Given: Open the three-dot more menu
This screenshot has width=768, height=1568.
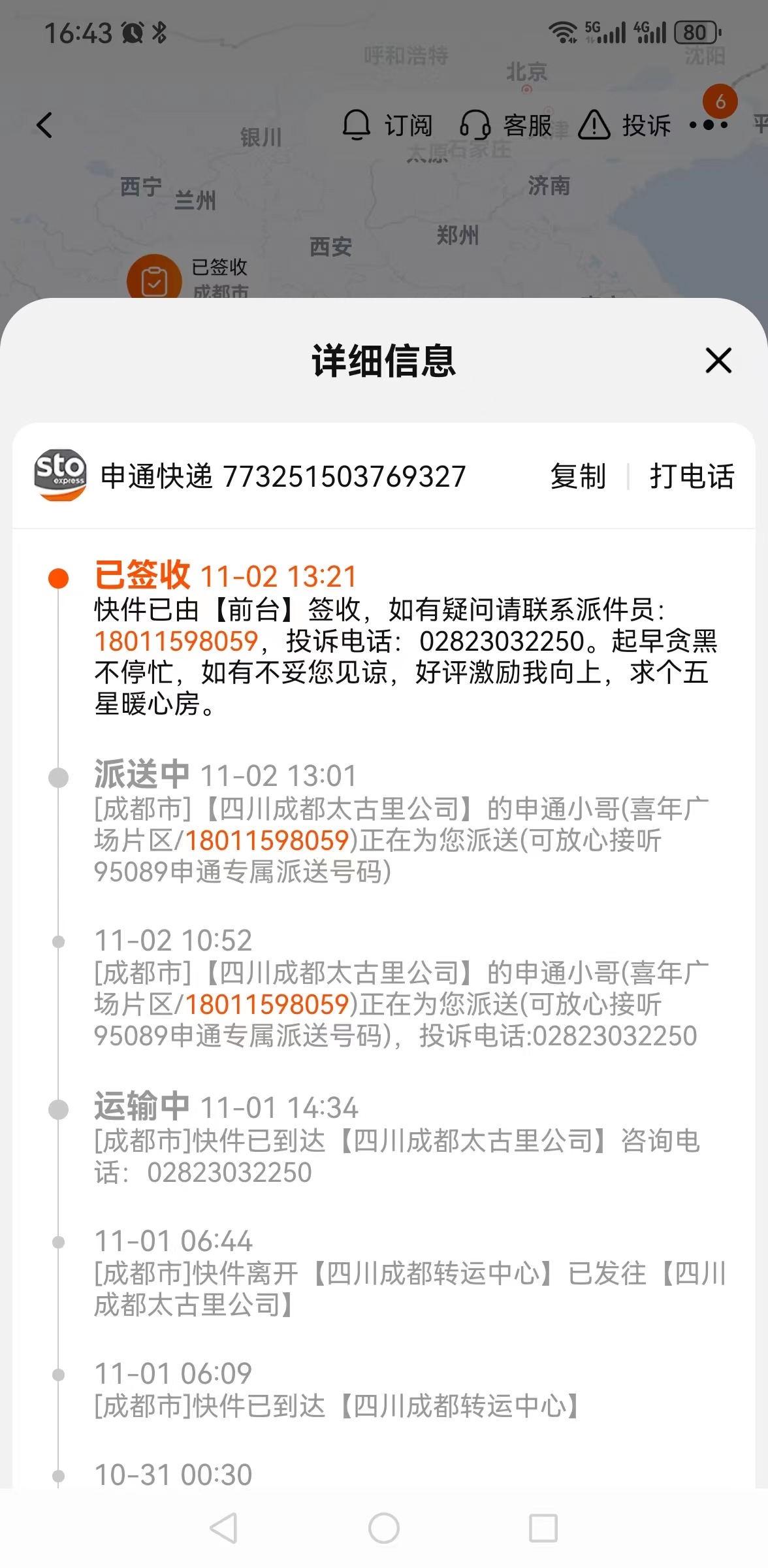Looking at the screenshot, I should pyautogui.click(x=709, y=124).
